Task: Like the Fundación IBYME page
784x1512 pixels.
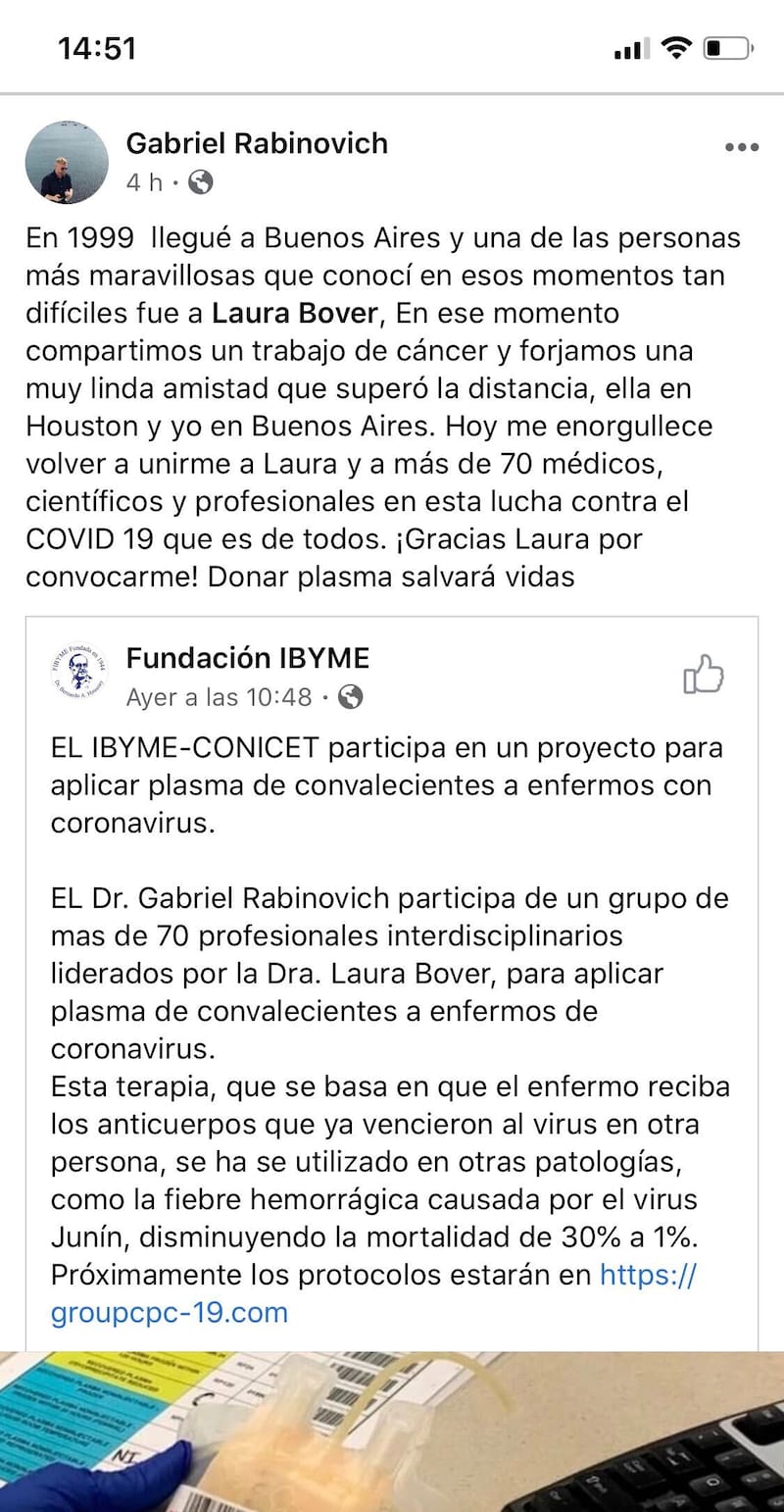Action: click(x=703, y=675)
